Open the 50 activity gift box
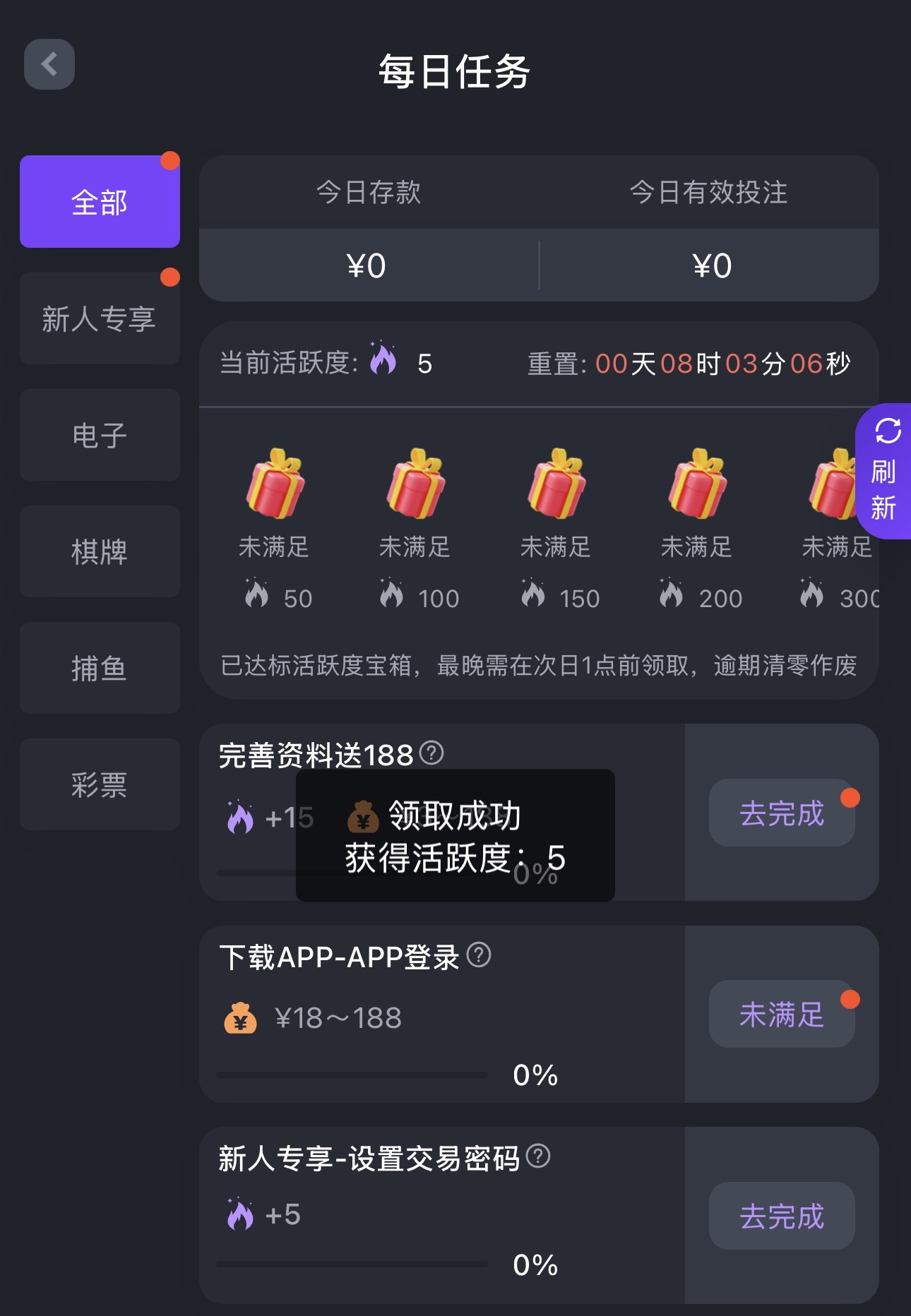This screenshot has height=1316, width=911. coord(275,484)
